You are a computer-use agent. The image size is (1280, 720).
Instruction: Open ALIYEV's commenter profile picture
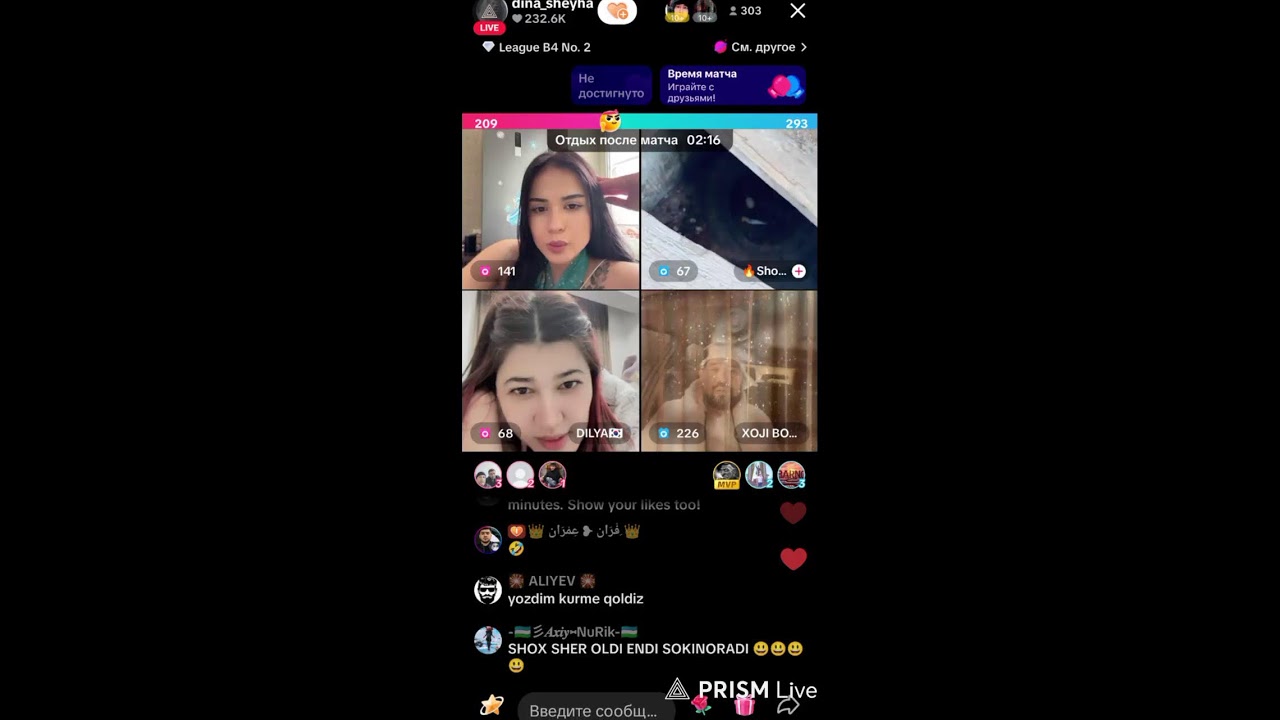click(487, 590)
